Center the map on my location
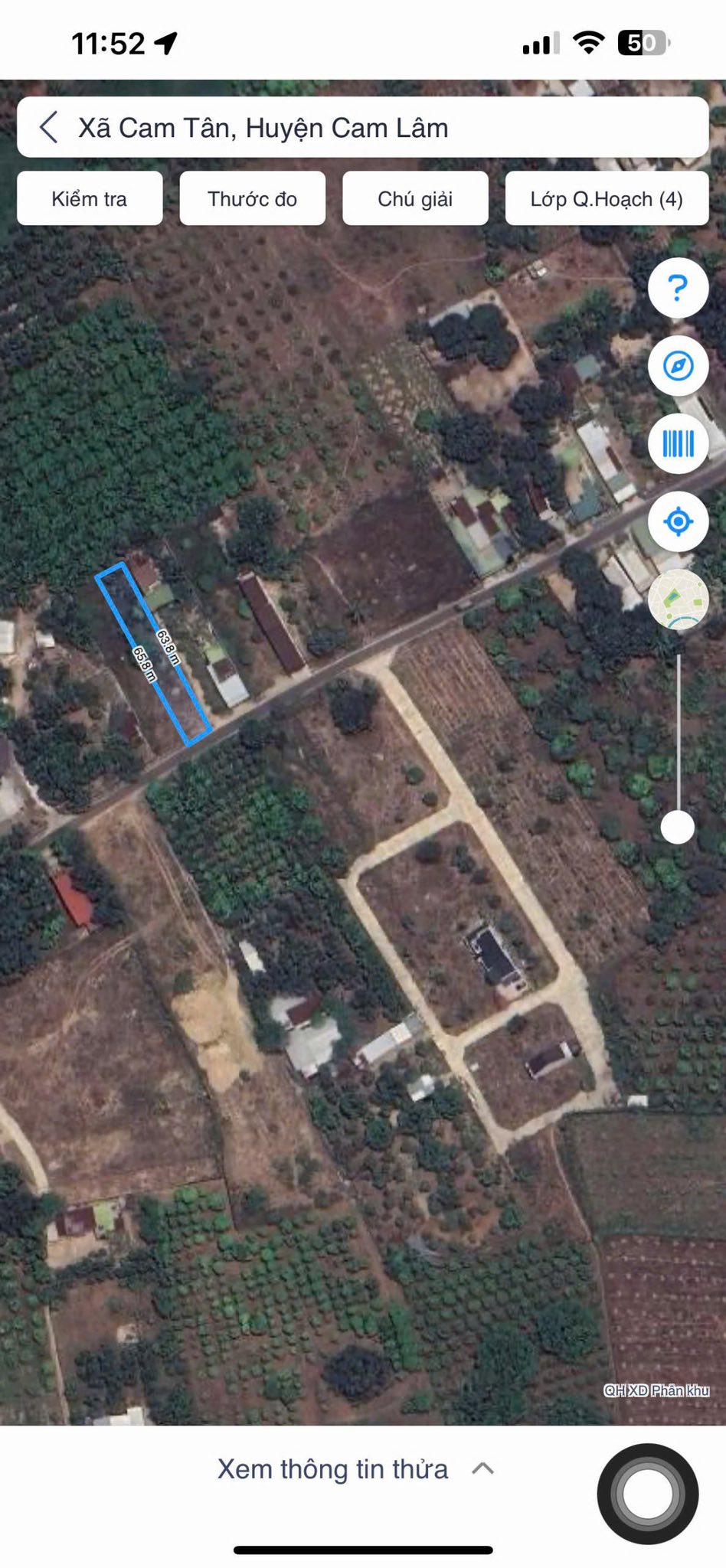Viewport: 726px width, 1568px height. pos(678,522)
